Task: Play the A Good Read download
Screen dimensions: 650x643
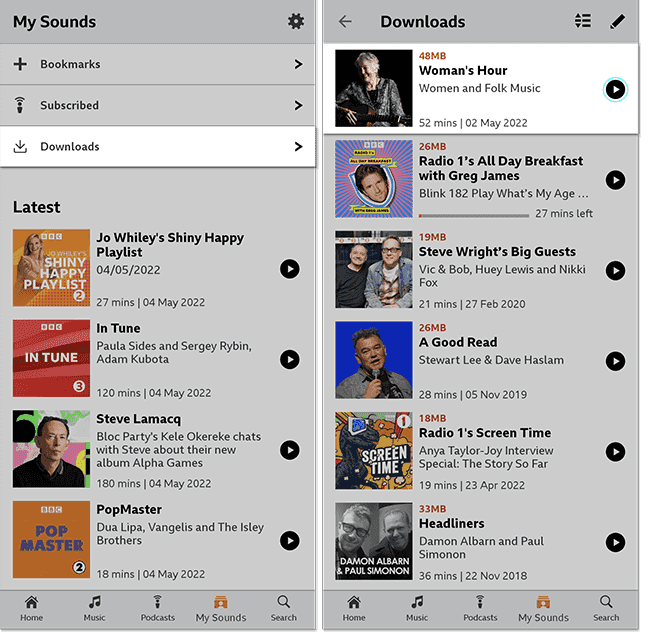Action: click(x=615, y=361)
